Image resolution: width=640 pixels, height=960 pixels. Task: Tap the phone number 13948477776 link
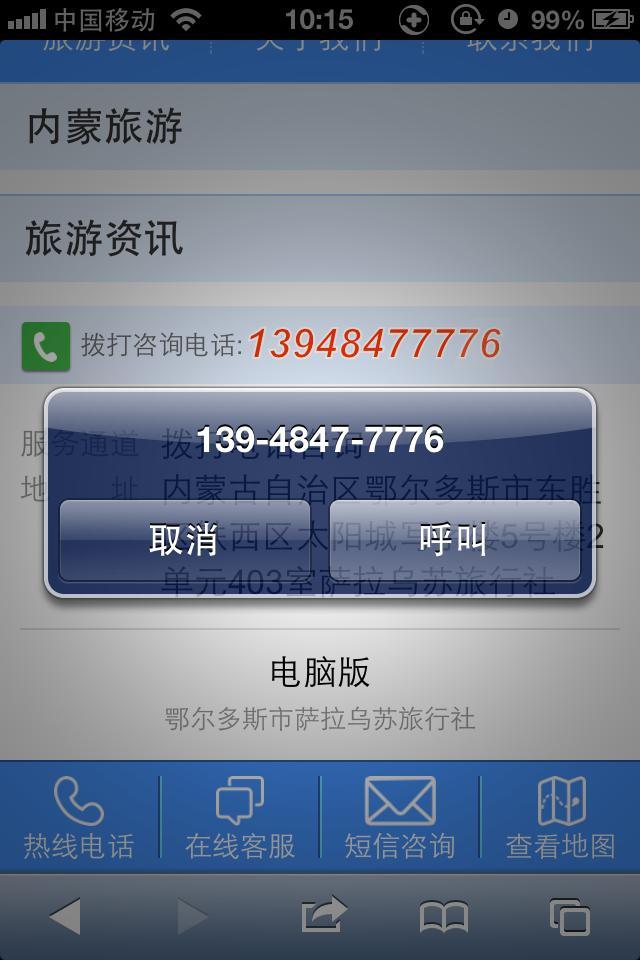(x=373, y=344)
